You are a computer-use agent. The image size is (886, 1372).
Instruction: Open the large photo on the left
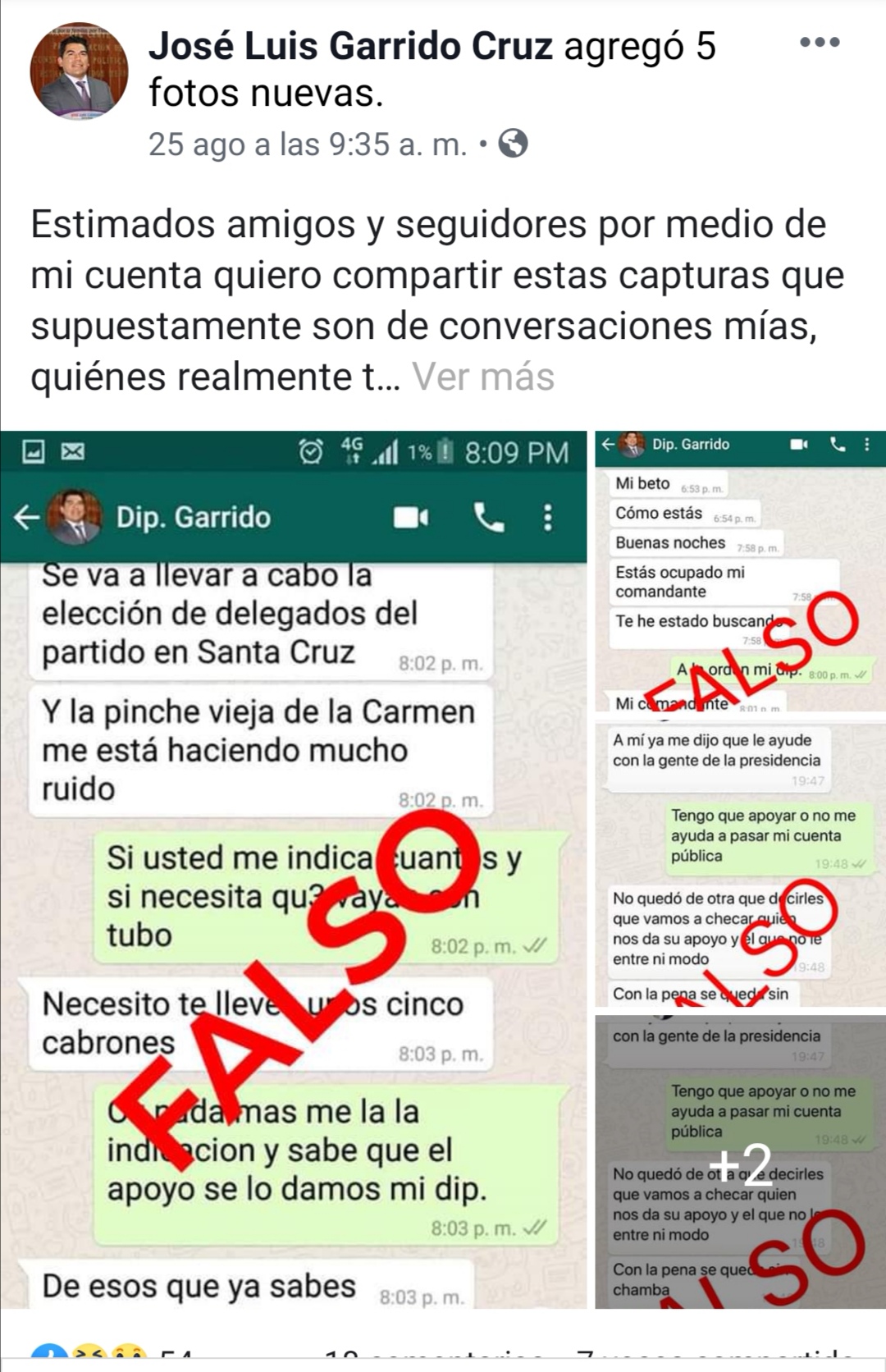(x=294, y=868)
